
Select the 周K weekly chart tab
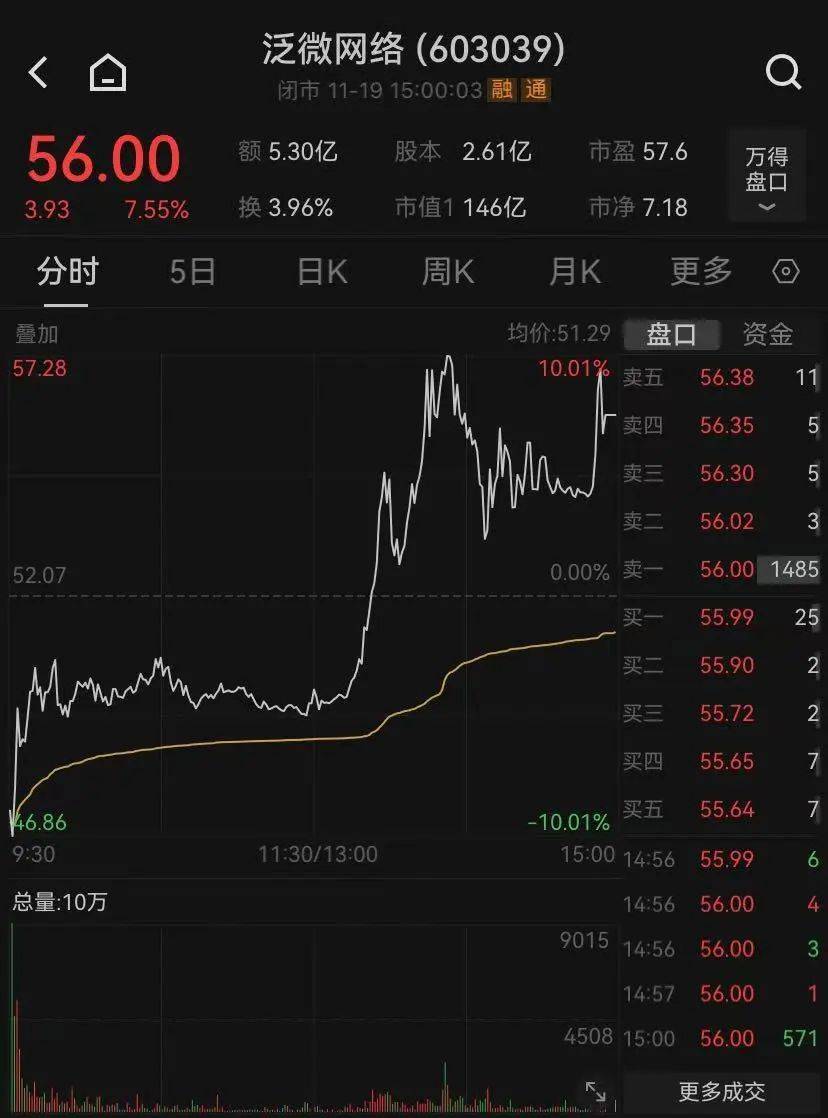click(446, 271)
